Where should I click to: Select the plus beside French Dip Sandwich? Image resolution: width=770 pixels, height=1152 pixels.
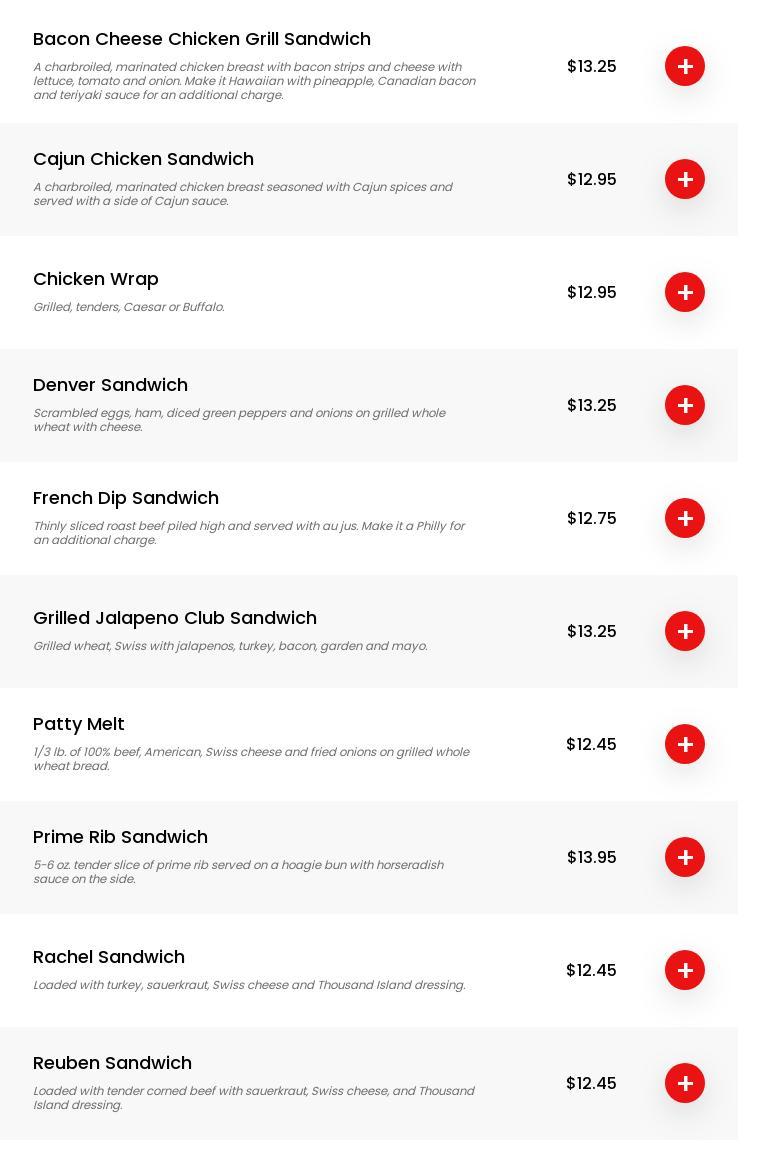(x=685, y=518)
